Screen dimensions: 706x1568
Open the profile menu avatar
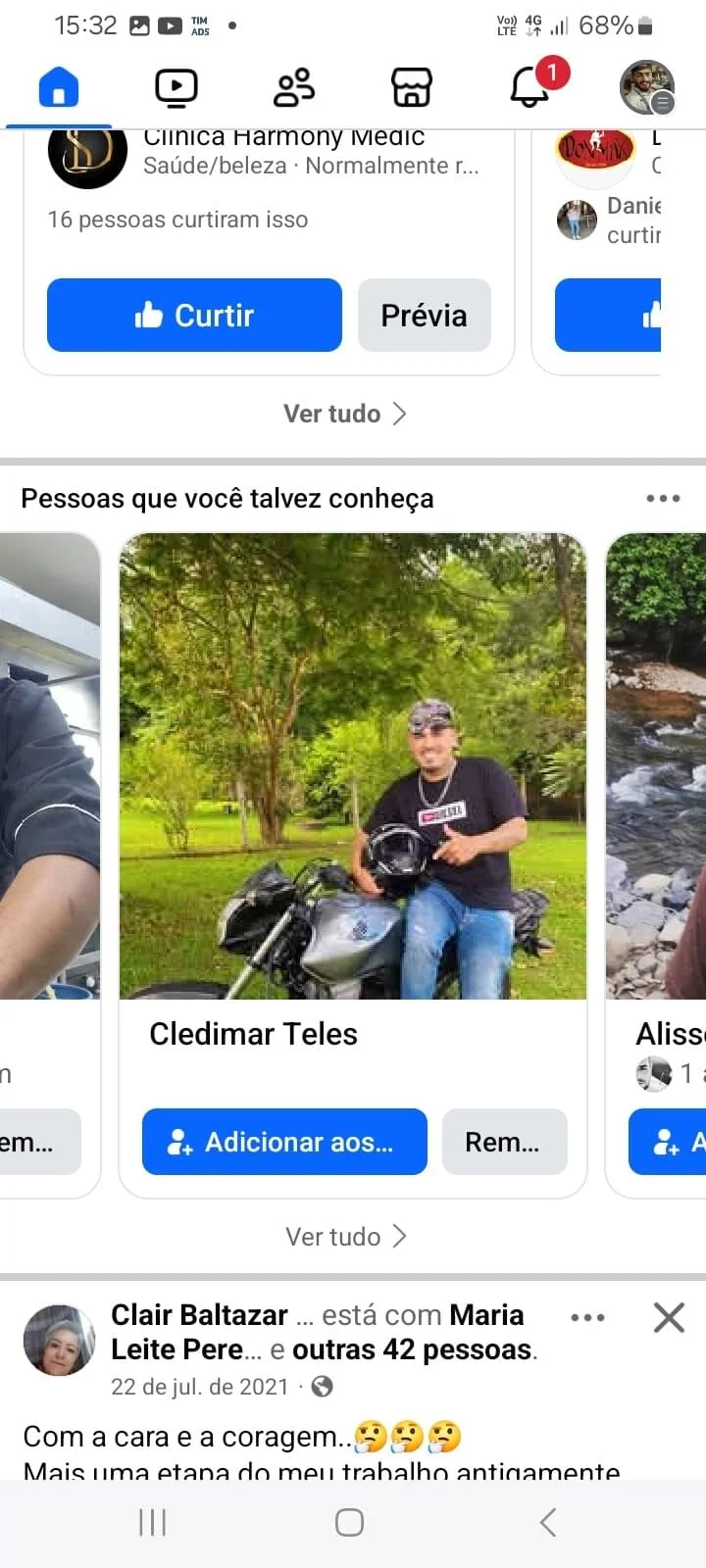(x=647, y=88)
